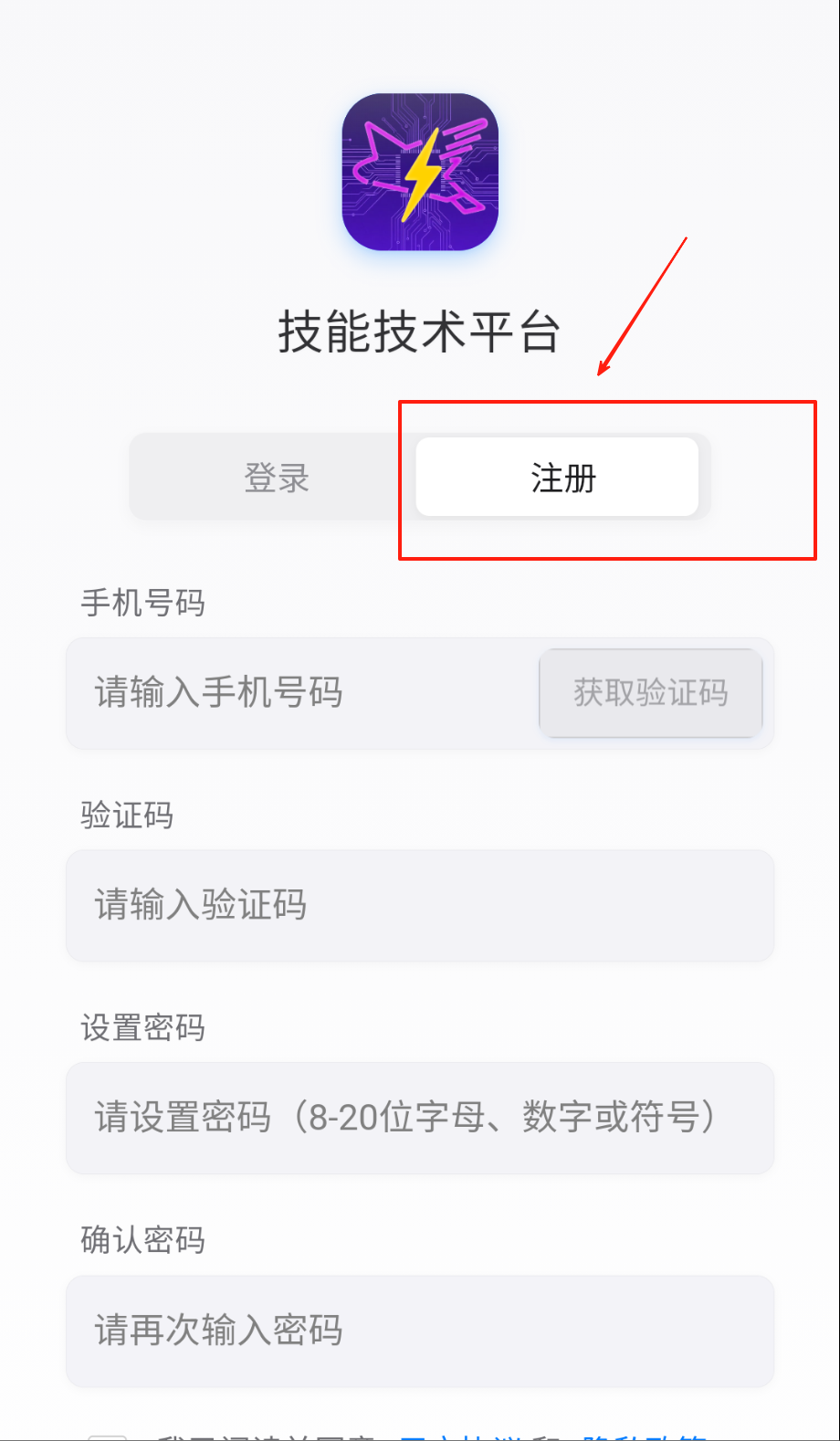Screen dimensions: 840x1441
Task: Tap the 请输入验证码 verification code field
Action: [419, 905]
